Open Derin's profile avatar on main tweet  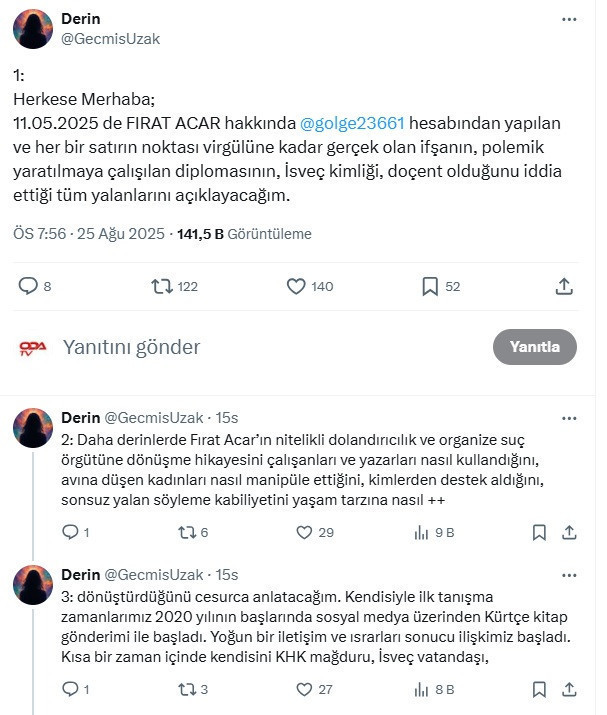33,29
